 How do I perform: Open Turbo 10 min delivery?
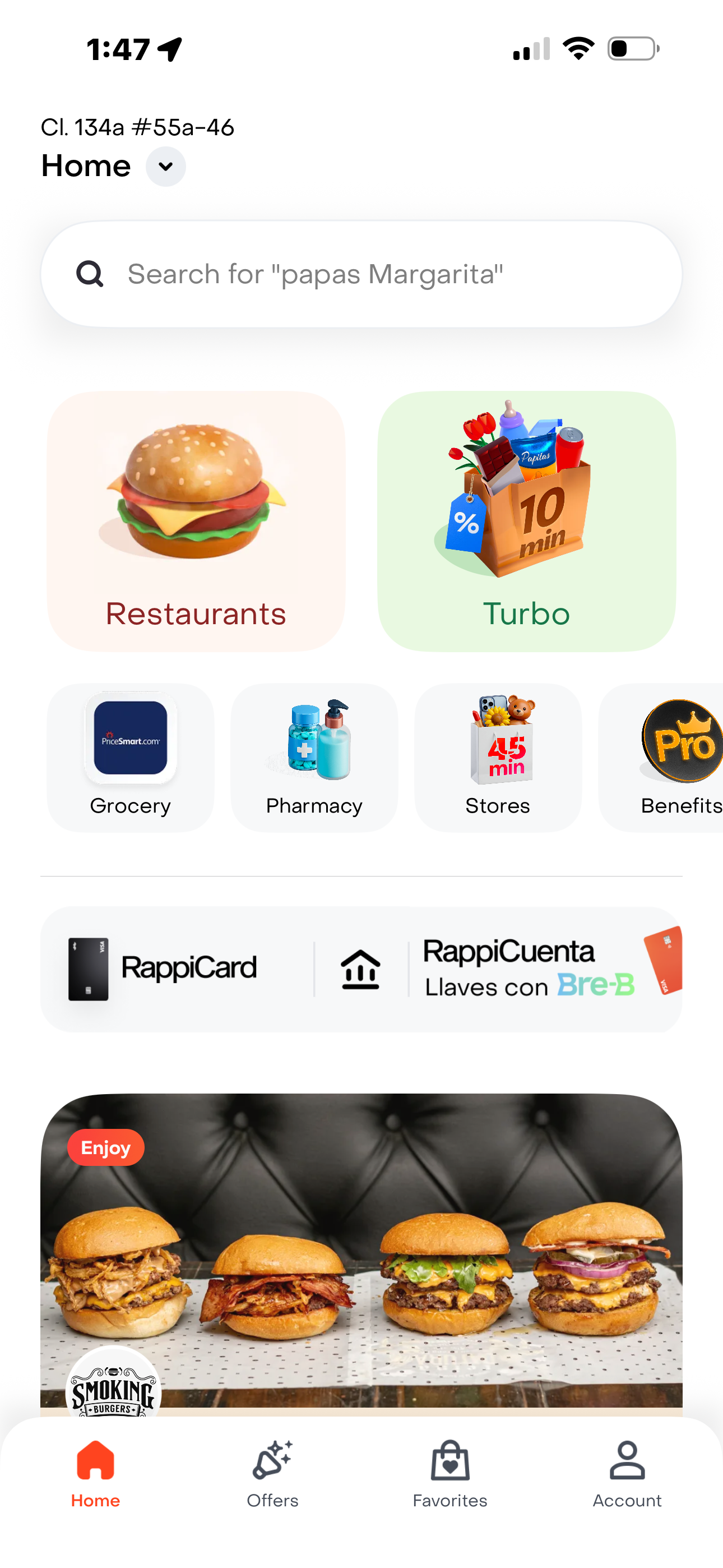click(x=526, y=521)
